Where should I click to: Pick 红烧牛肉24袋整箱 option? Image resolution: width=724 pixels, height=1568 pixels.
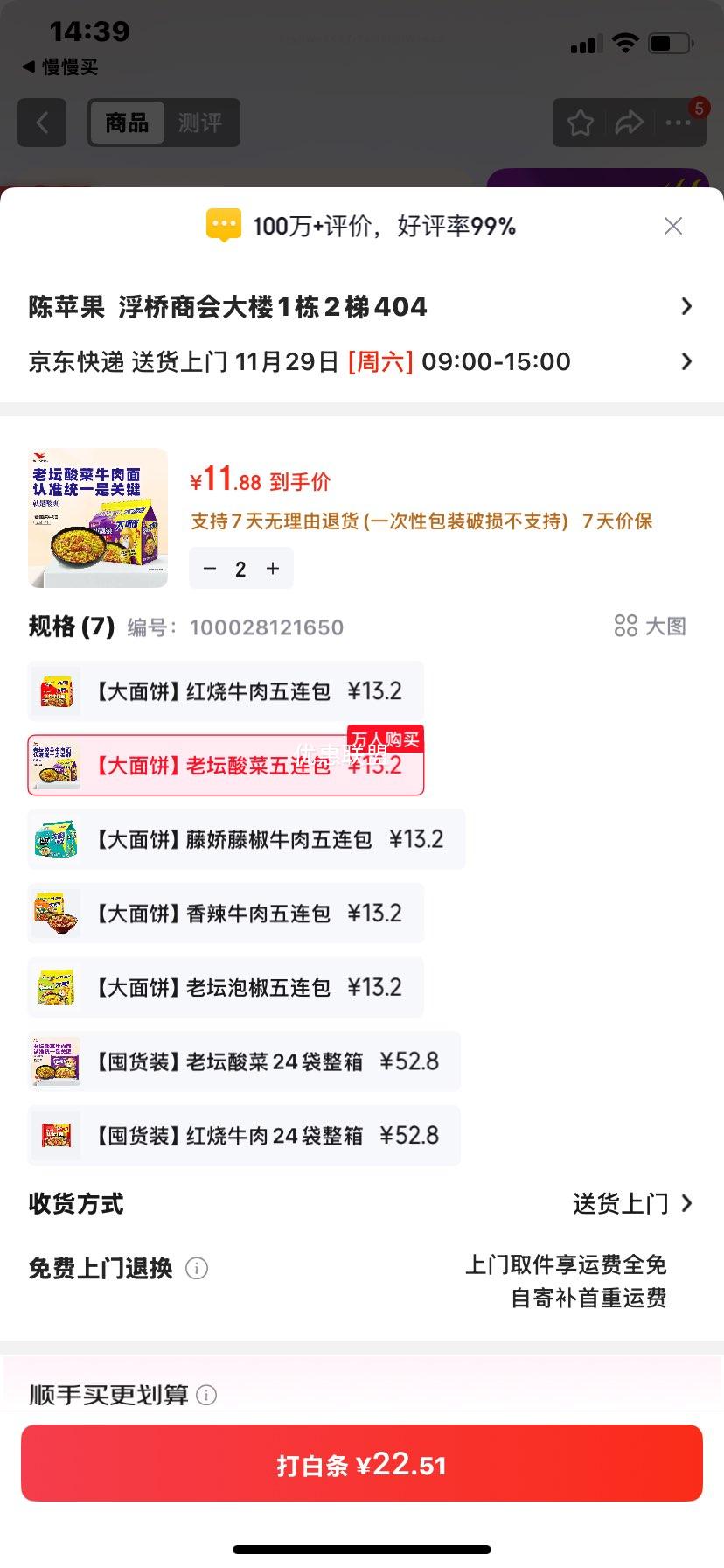(x=244, y=1136)
